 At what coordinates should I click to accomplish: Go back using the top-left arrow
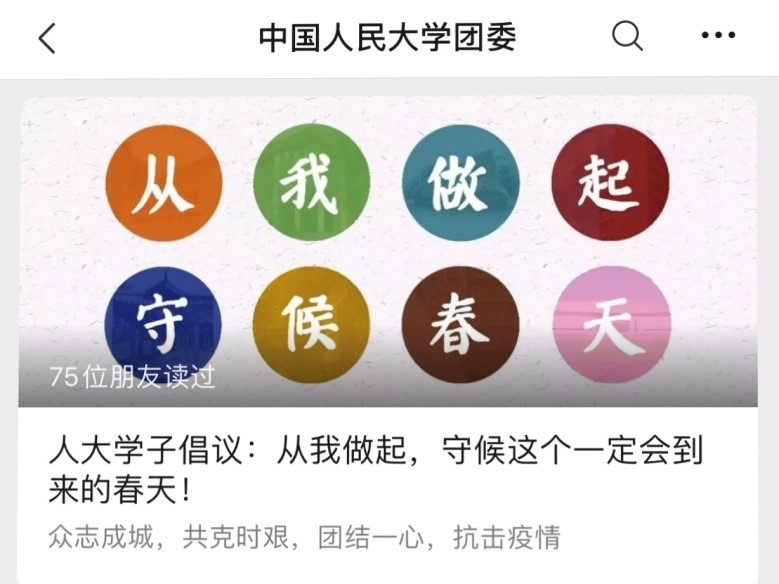[47, 38]
